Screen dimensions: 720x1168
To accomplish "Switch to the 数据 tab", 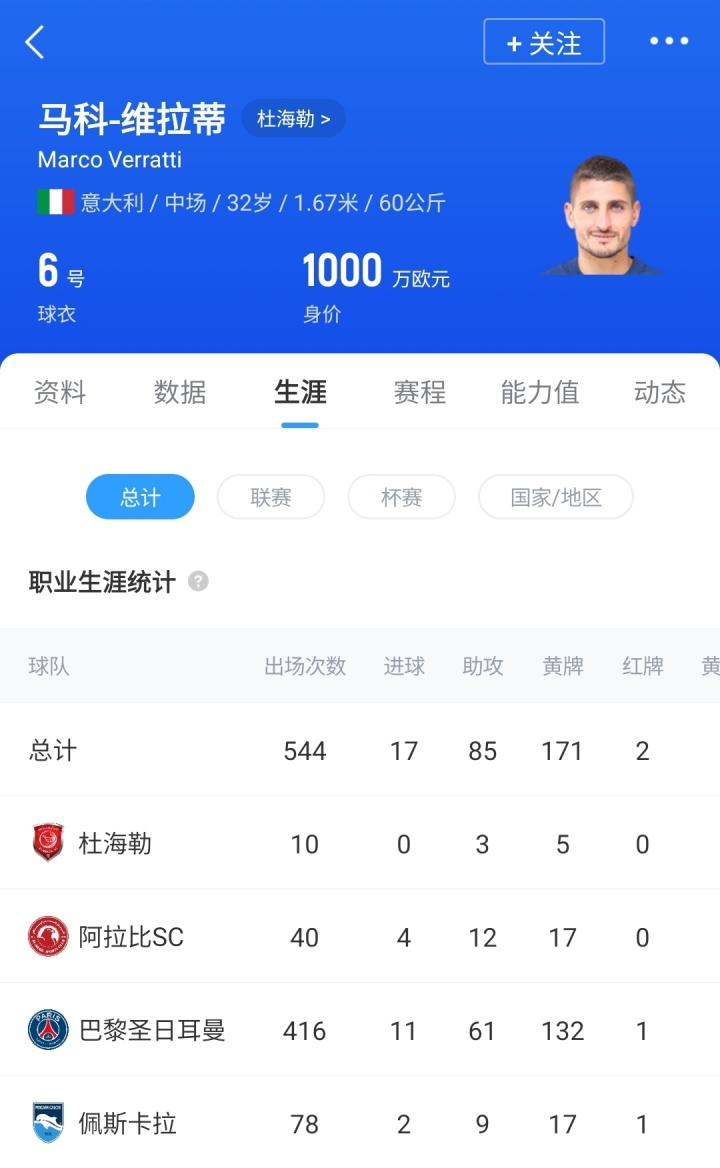I will (x=180, y=392).
